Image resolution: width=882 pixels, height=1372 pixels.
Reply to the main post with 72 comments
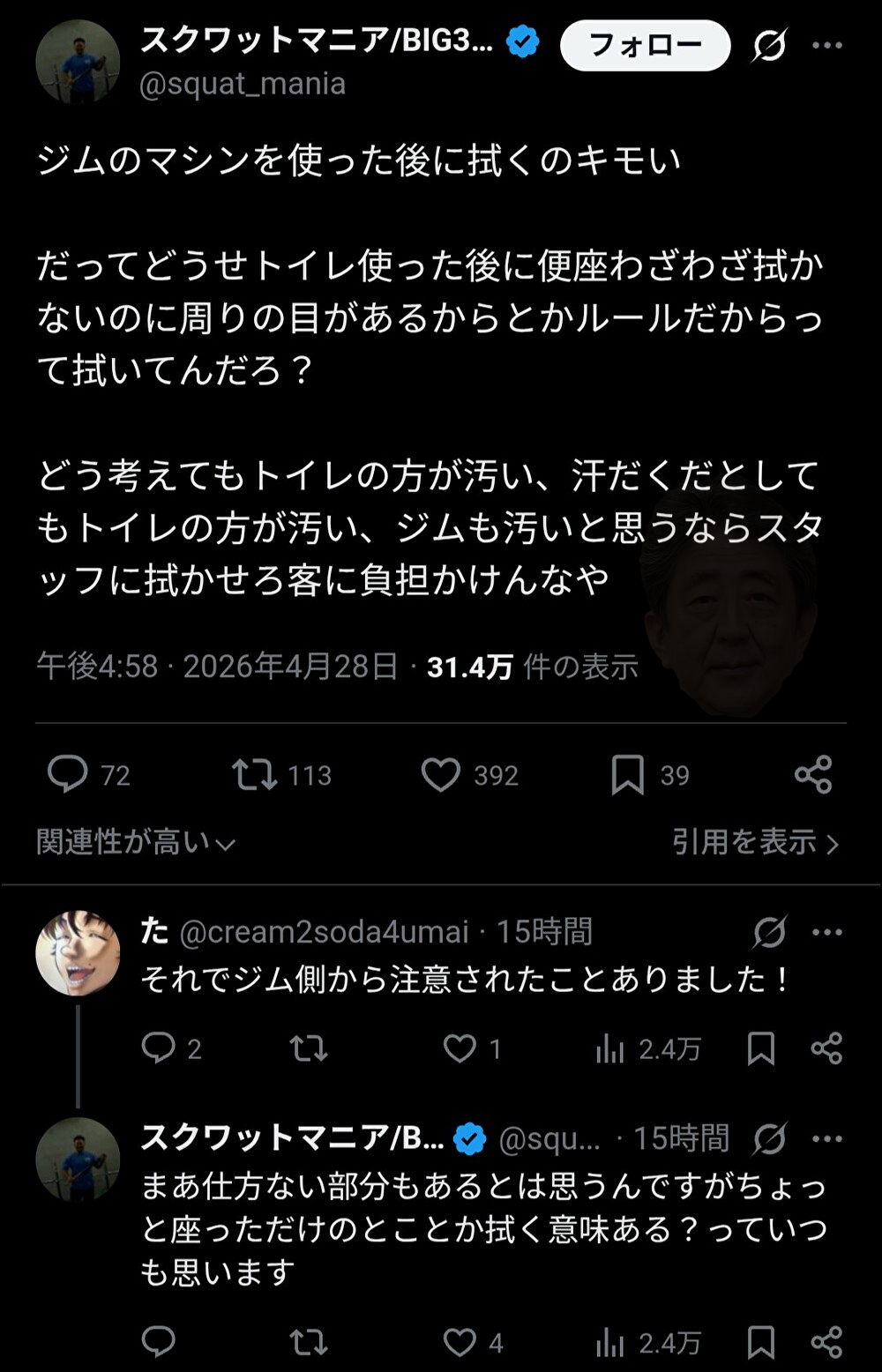[x=68, y=775]
